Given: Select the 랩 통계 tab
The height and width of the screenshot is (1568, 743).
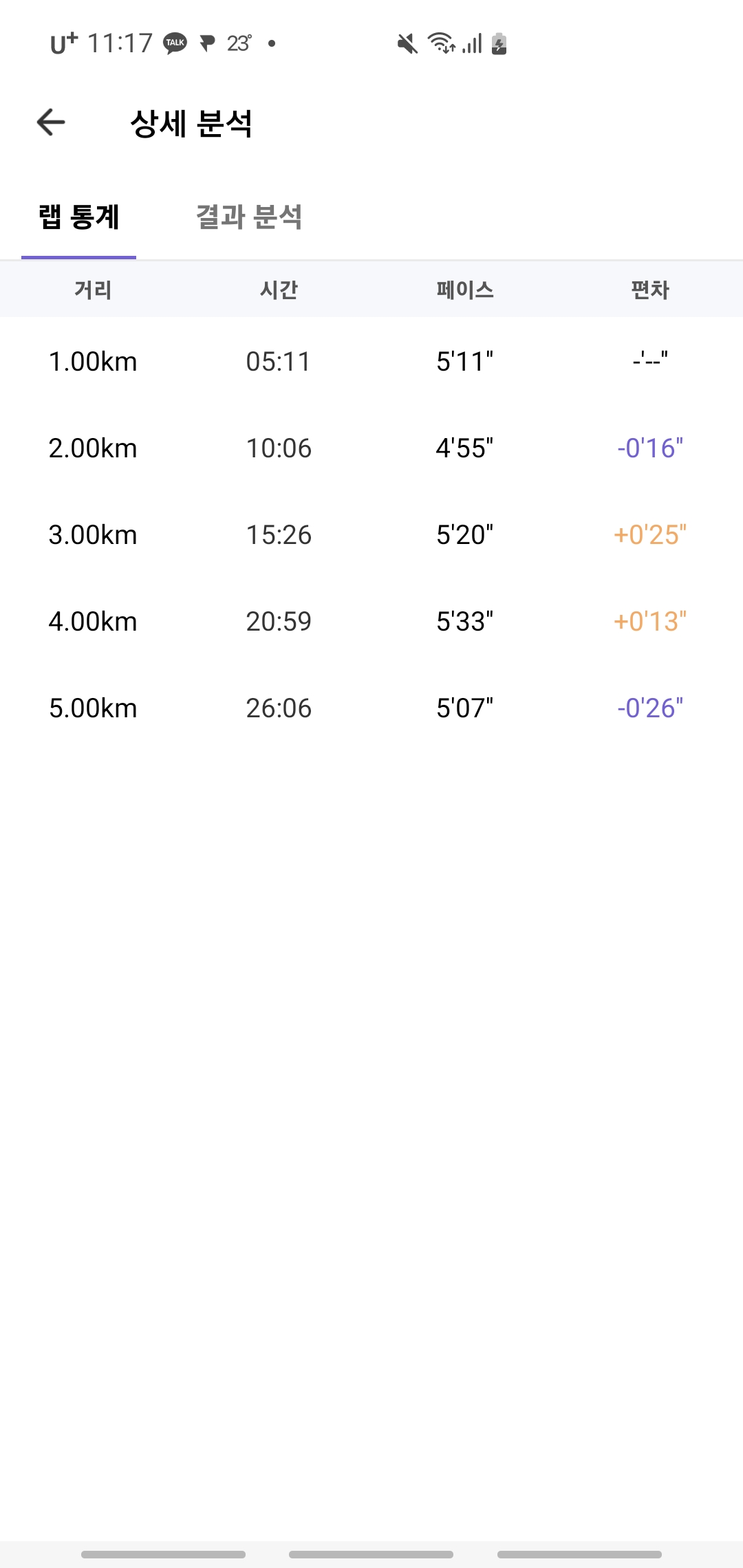Looking at the screenshot, I should [79, 217].
